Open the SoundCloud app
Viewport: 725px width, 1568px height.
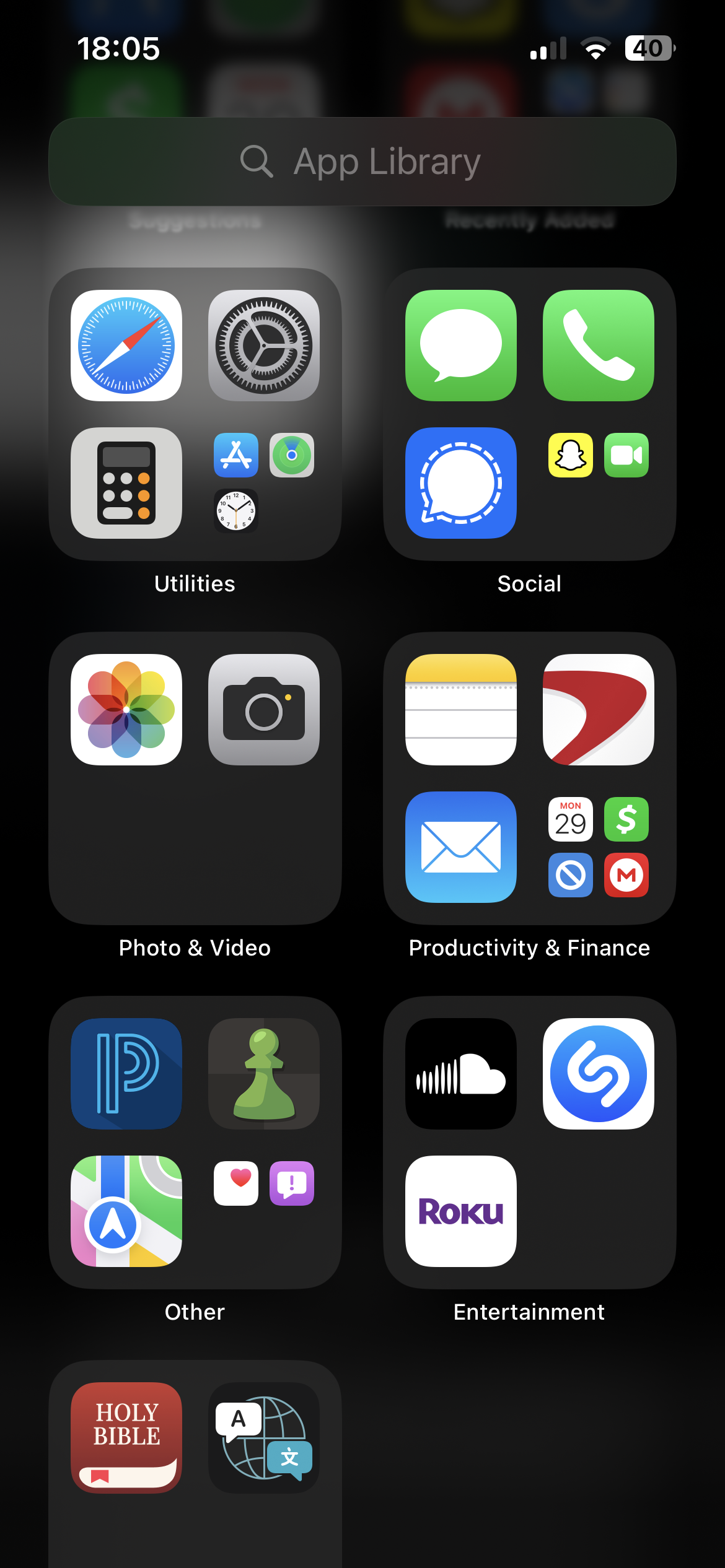click(461, 1074)
